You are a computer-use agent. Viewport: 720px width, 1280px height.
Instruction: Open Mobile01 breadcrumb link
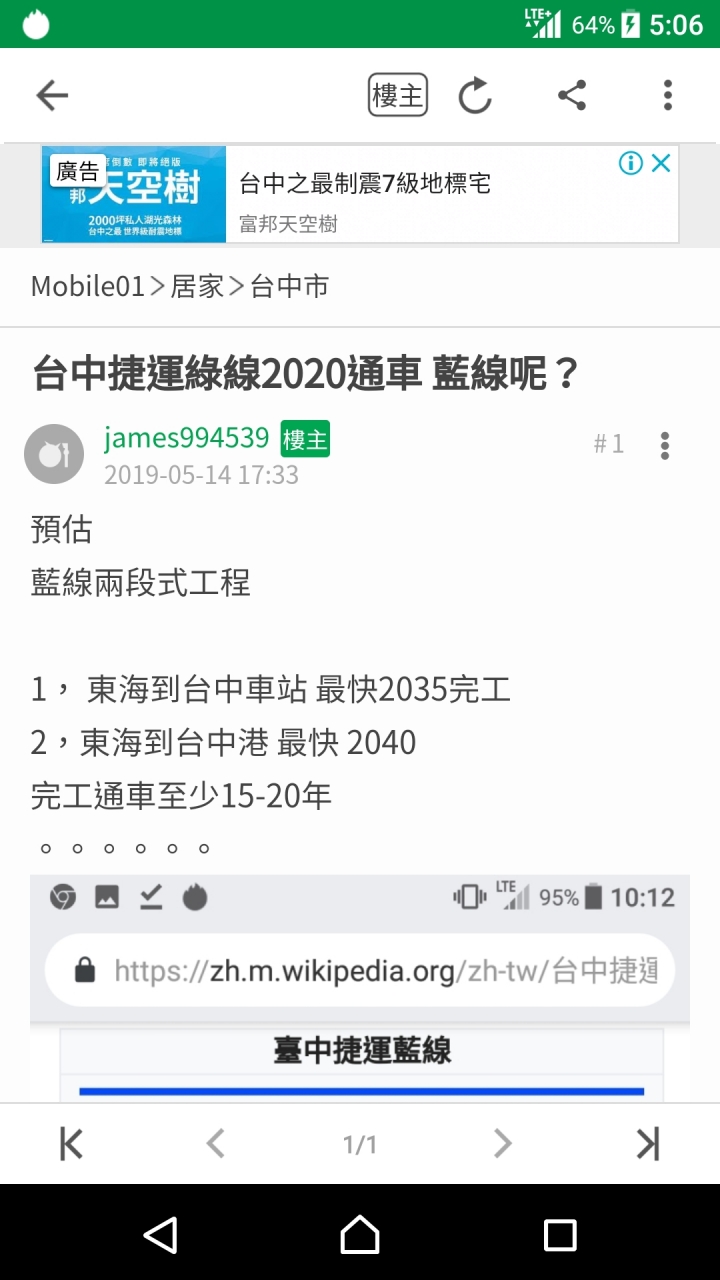[x=88, y=287]
